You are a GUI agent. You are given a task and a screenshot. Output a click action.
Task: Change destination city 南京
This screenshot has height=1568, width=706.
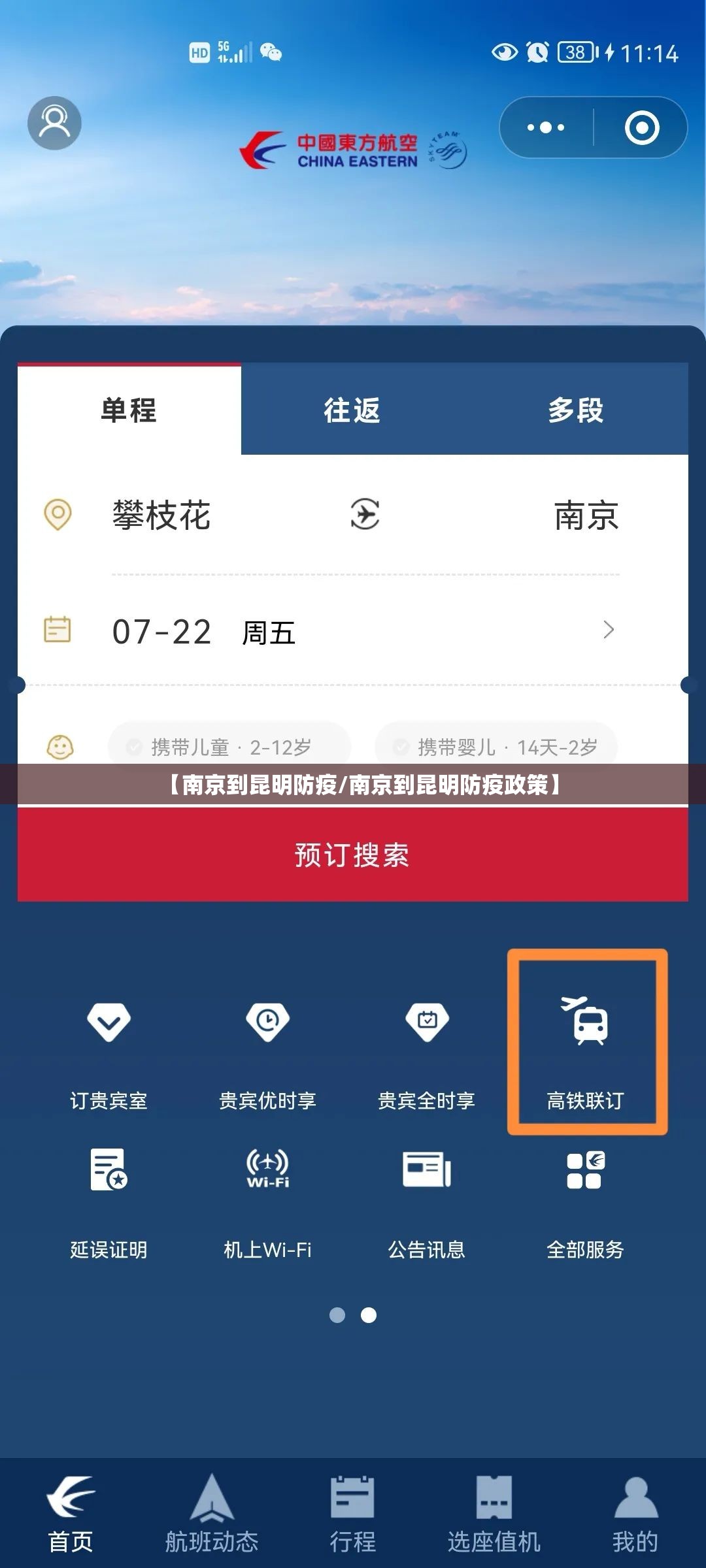[586, 515]
